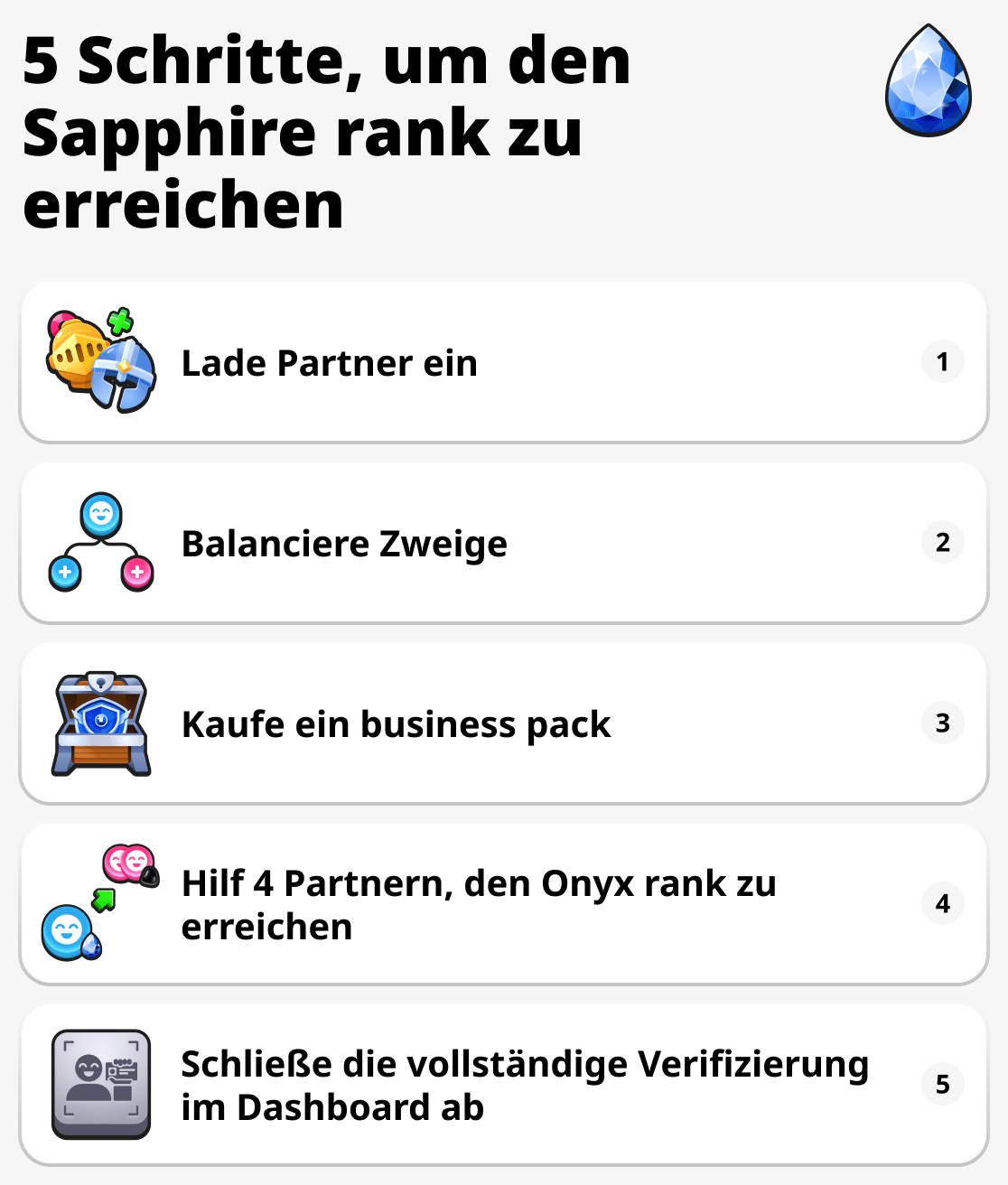This screenshot has height=1185, width=1008.
Task: Click step badge number 2
Action: click(x=943, y=542)
